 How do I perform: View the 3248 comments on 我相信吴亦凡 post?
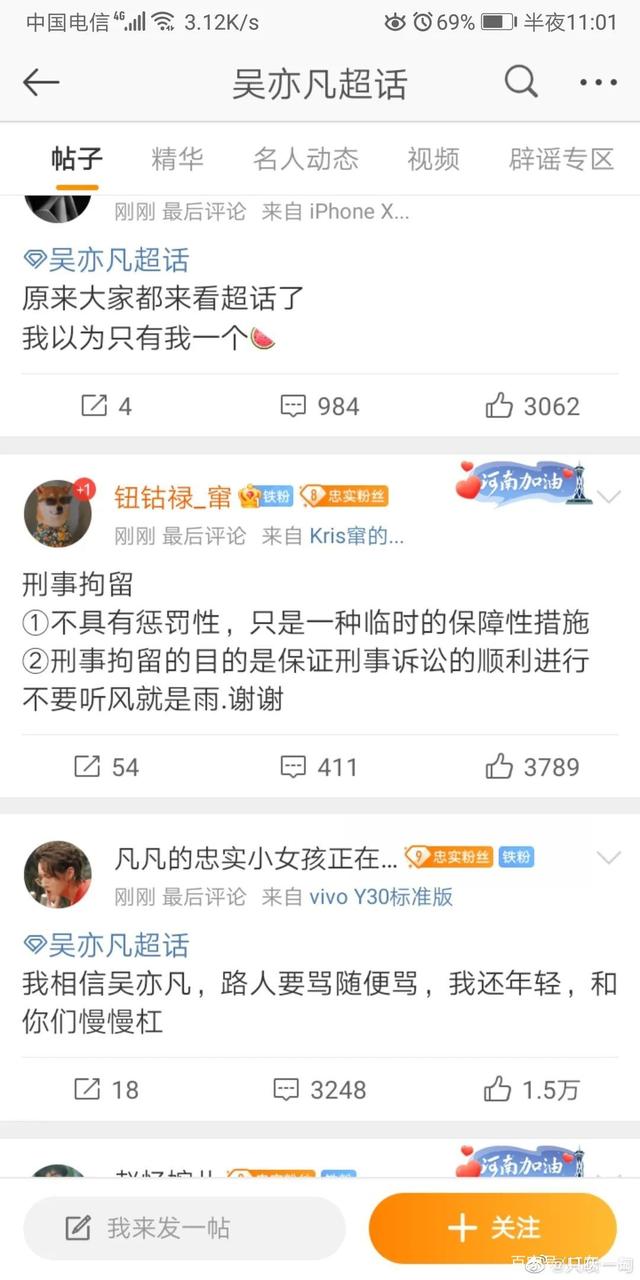[x=318, y=1089]
